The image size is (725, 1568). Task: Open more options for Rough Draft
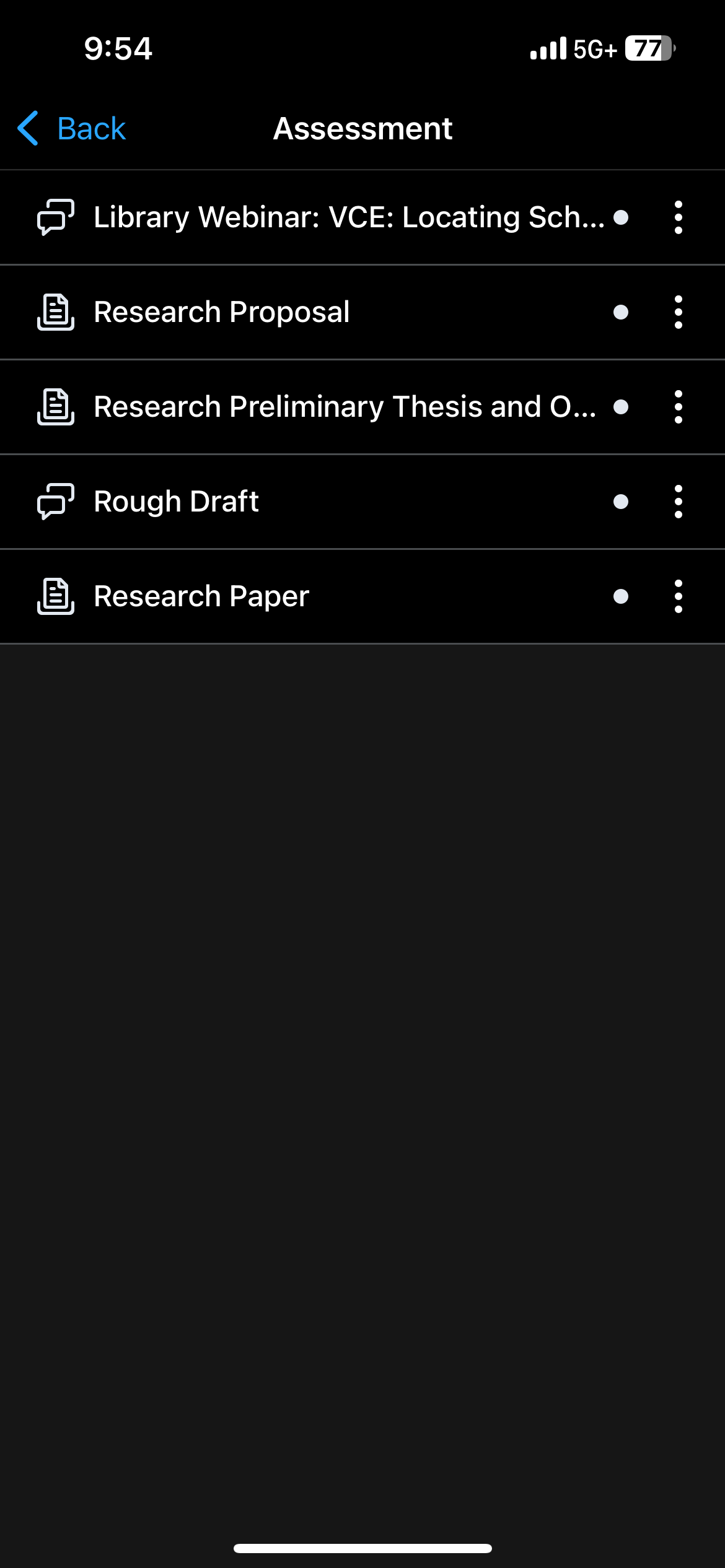click(x=678, y=502)
